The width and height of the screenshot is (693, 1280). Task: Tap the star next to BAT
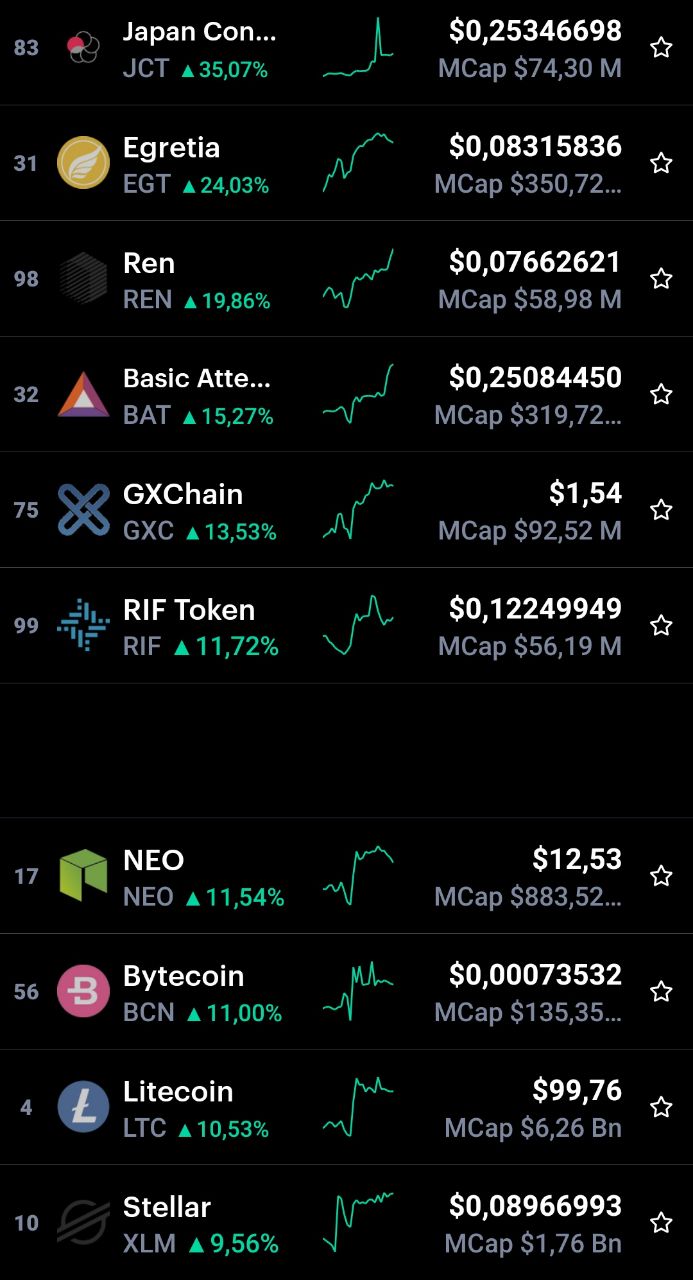(661, 394)
